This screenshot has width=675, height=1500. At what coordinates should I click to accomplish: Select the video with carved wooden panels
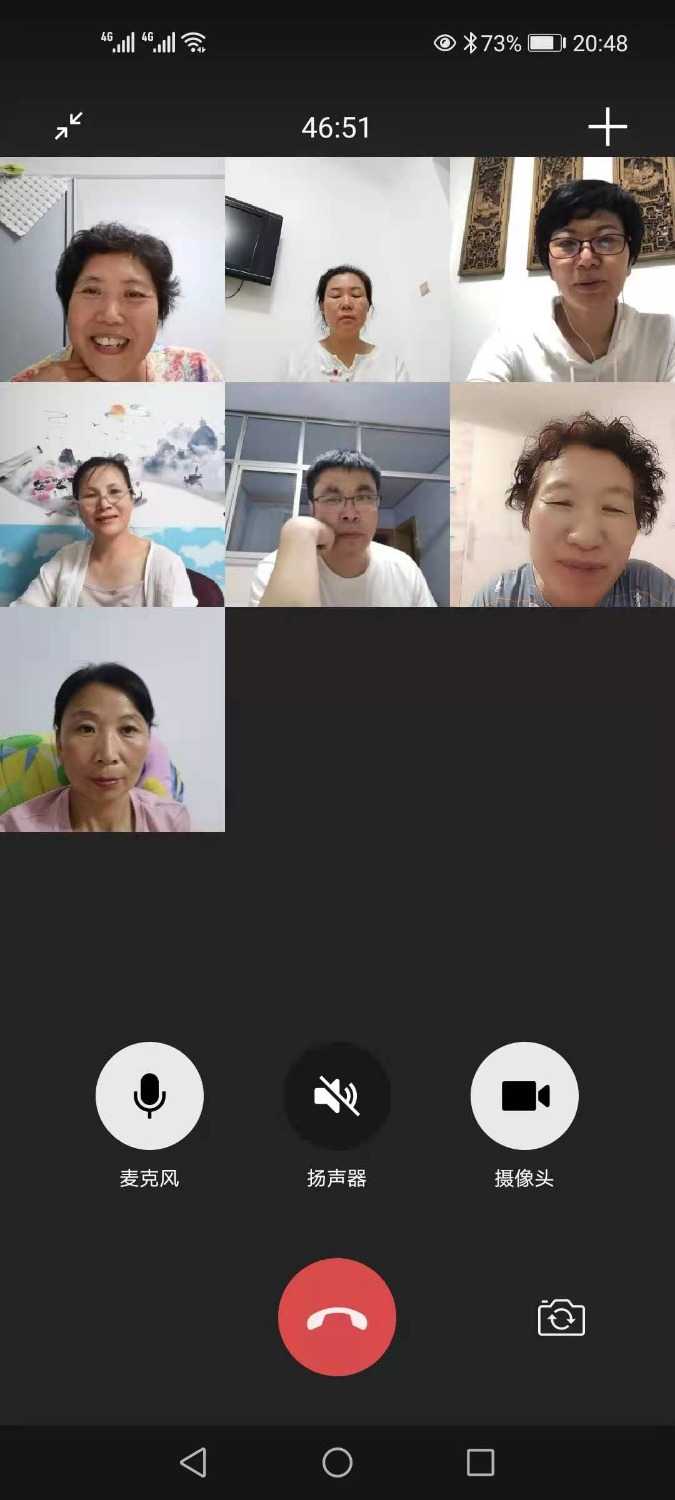562,270
